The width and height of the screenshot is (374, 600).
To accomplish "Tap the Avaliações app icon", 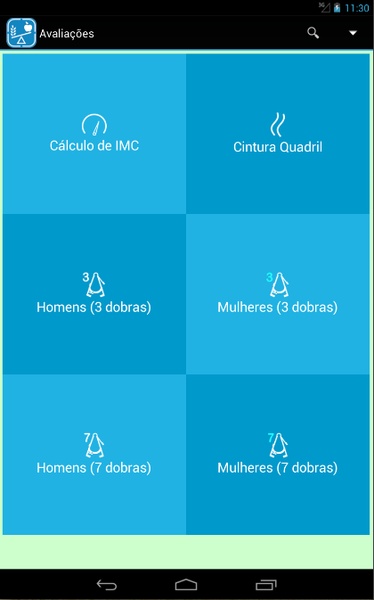I will tap(21, 33).
